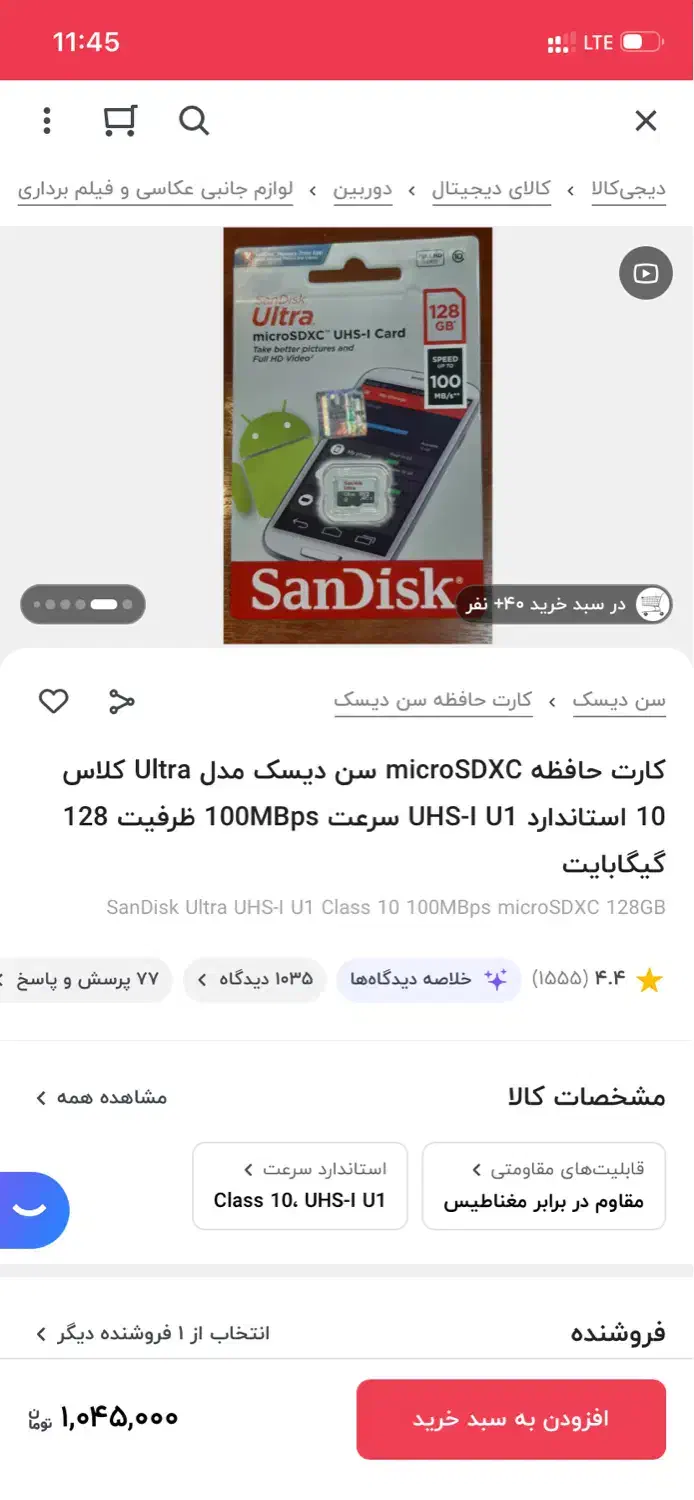Close the product page with the X icon

pos(646,121)
